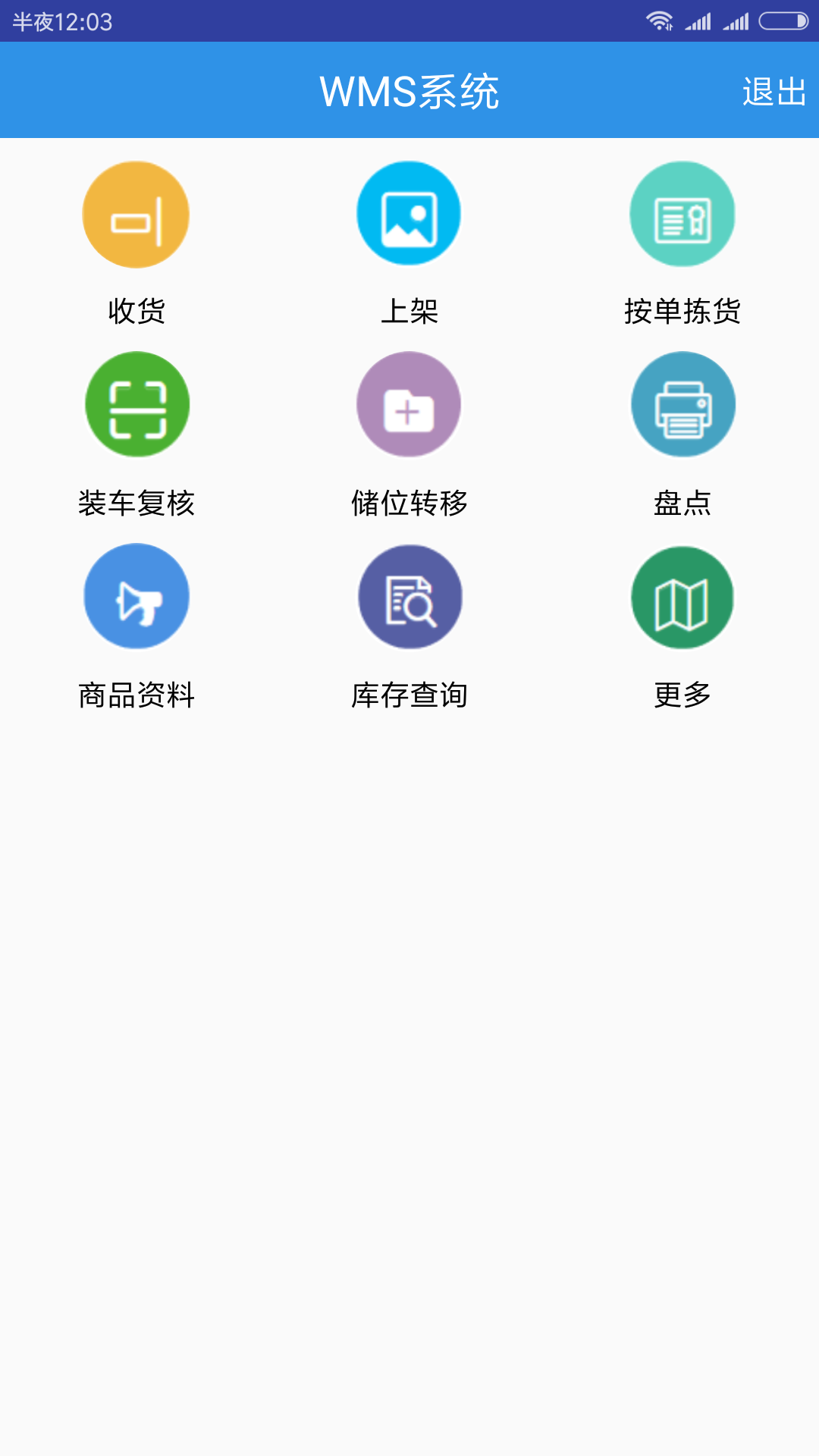Open the 储位转移 (Bin Transfer) folder icon

pos(408,405)
